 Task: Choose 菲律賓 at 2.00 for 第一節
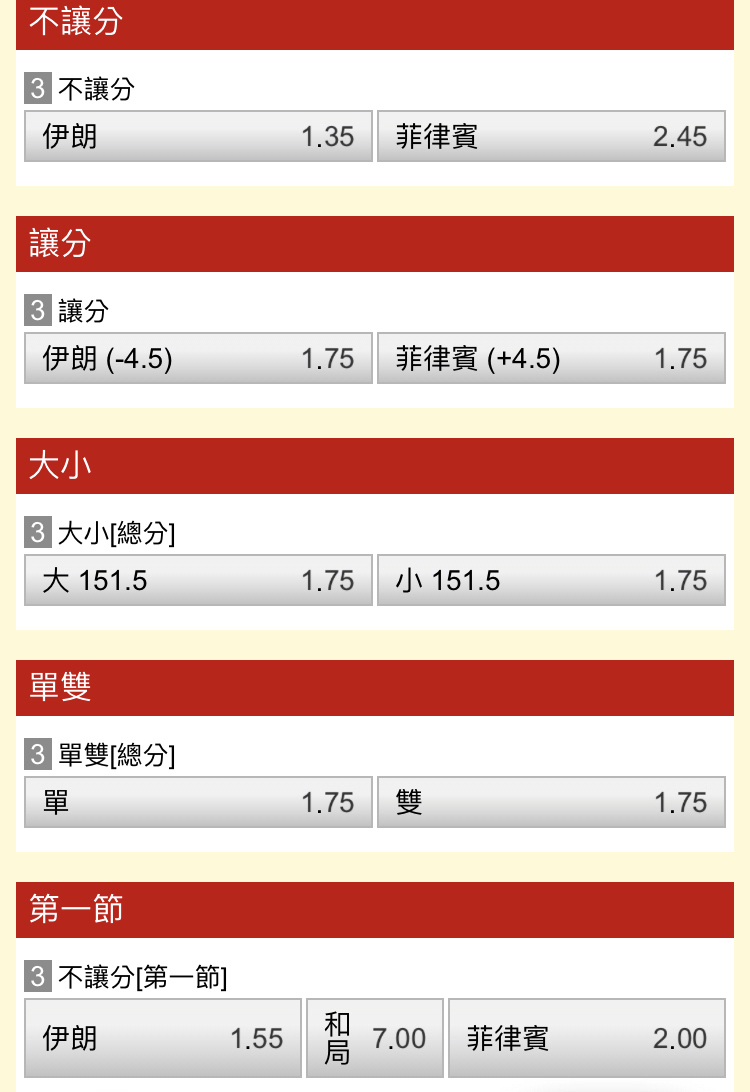[587, 1038]
